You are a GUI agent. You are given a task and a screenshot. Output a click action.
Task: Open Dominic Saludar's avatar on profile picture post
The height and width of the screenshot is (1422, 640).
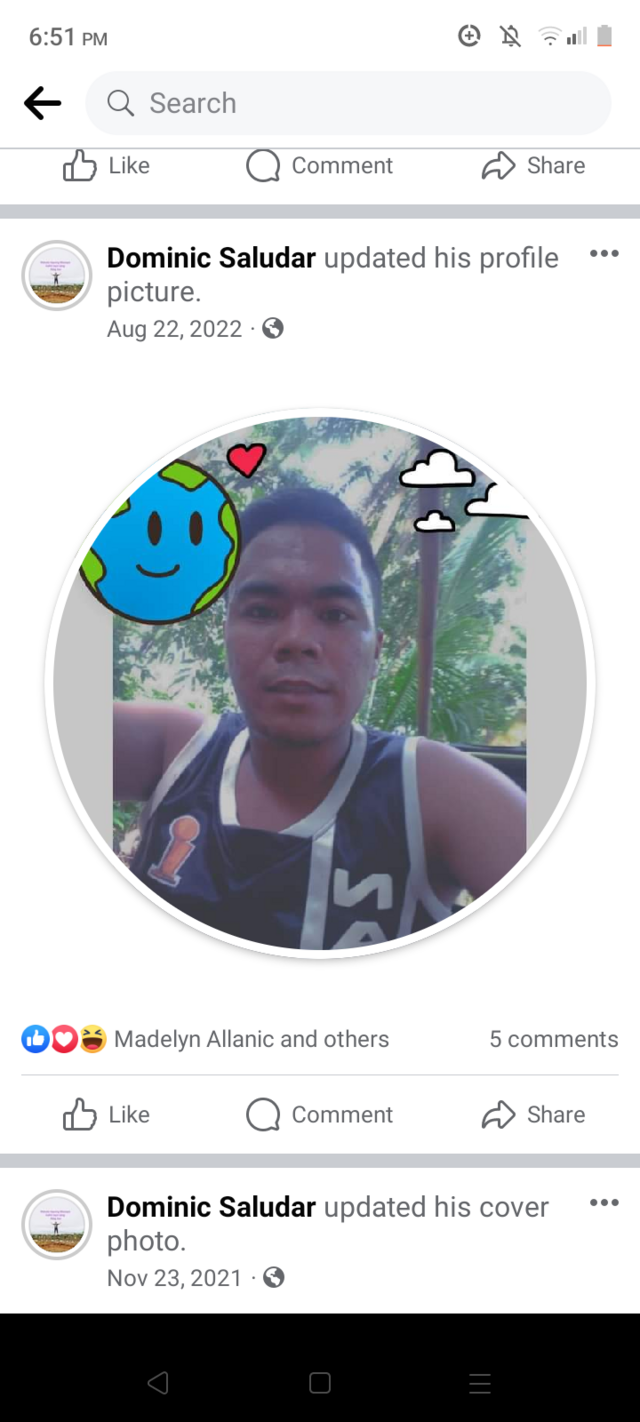click(57, 275)
